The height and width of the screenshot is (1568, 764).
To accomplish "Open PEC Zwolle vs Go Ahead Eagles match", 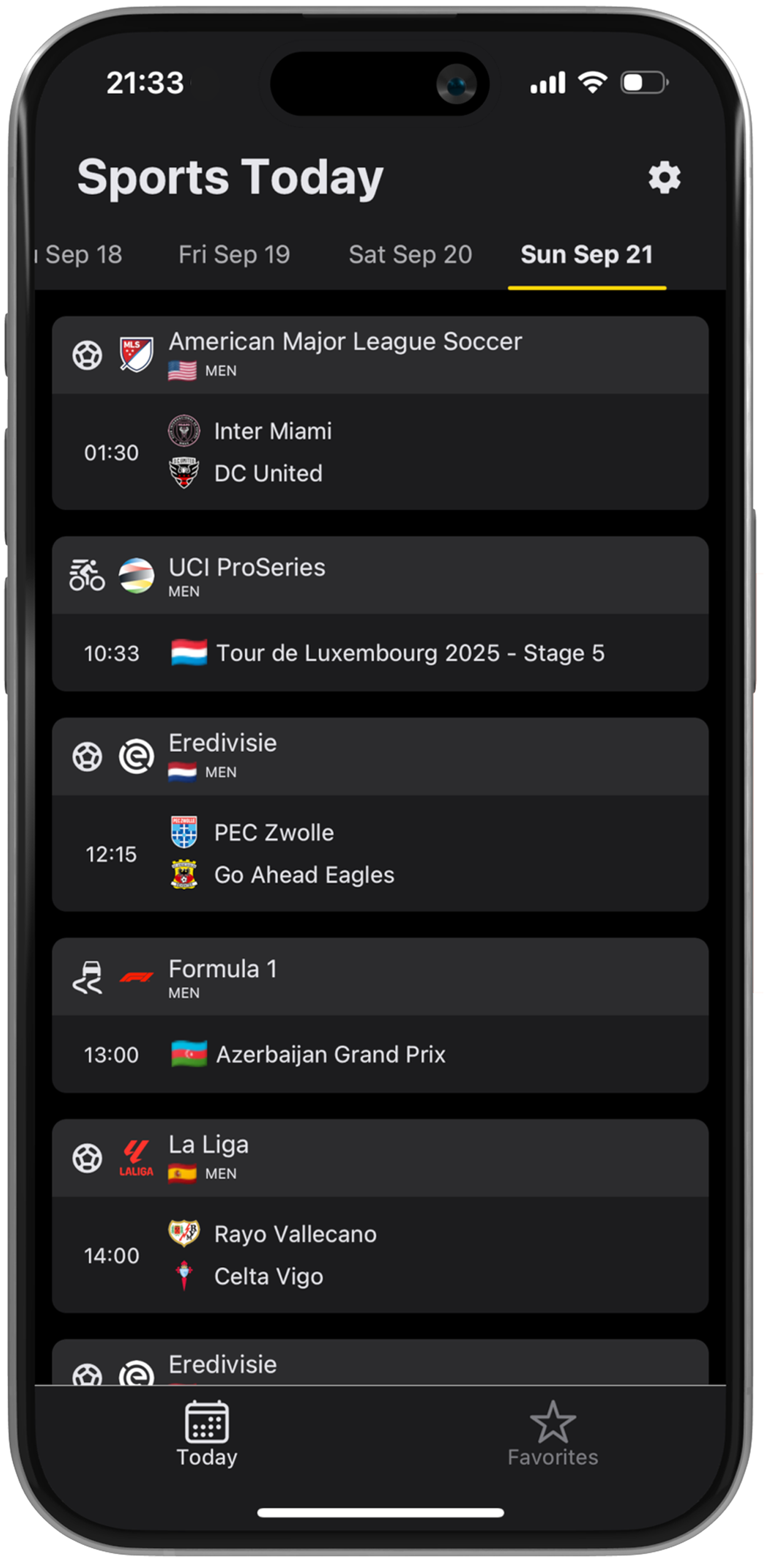I will point(379,854).
